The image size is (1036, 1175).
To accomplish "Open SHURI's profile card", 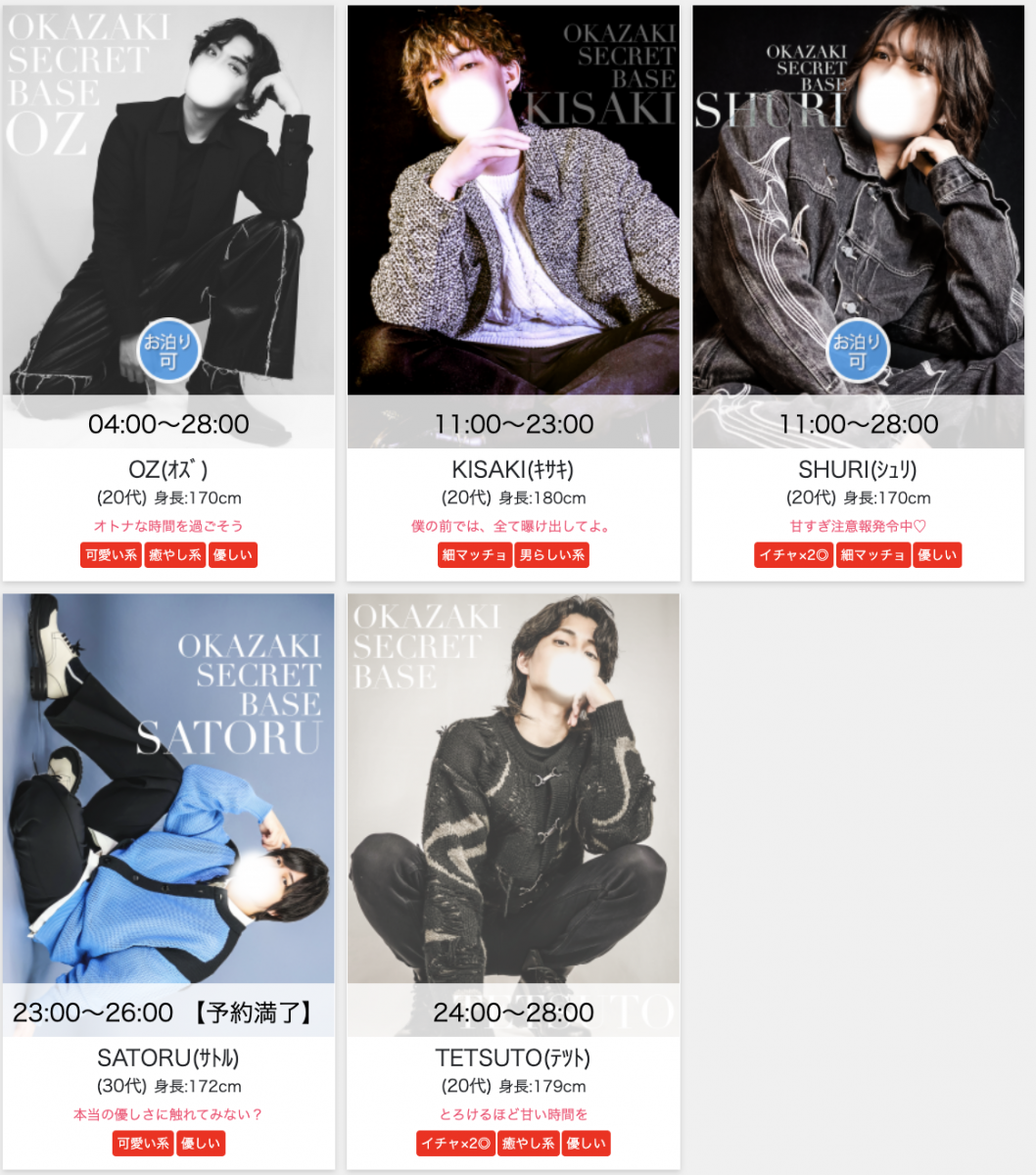I will [x=858, y=225].
